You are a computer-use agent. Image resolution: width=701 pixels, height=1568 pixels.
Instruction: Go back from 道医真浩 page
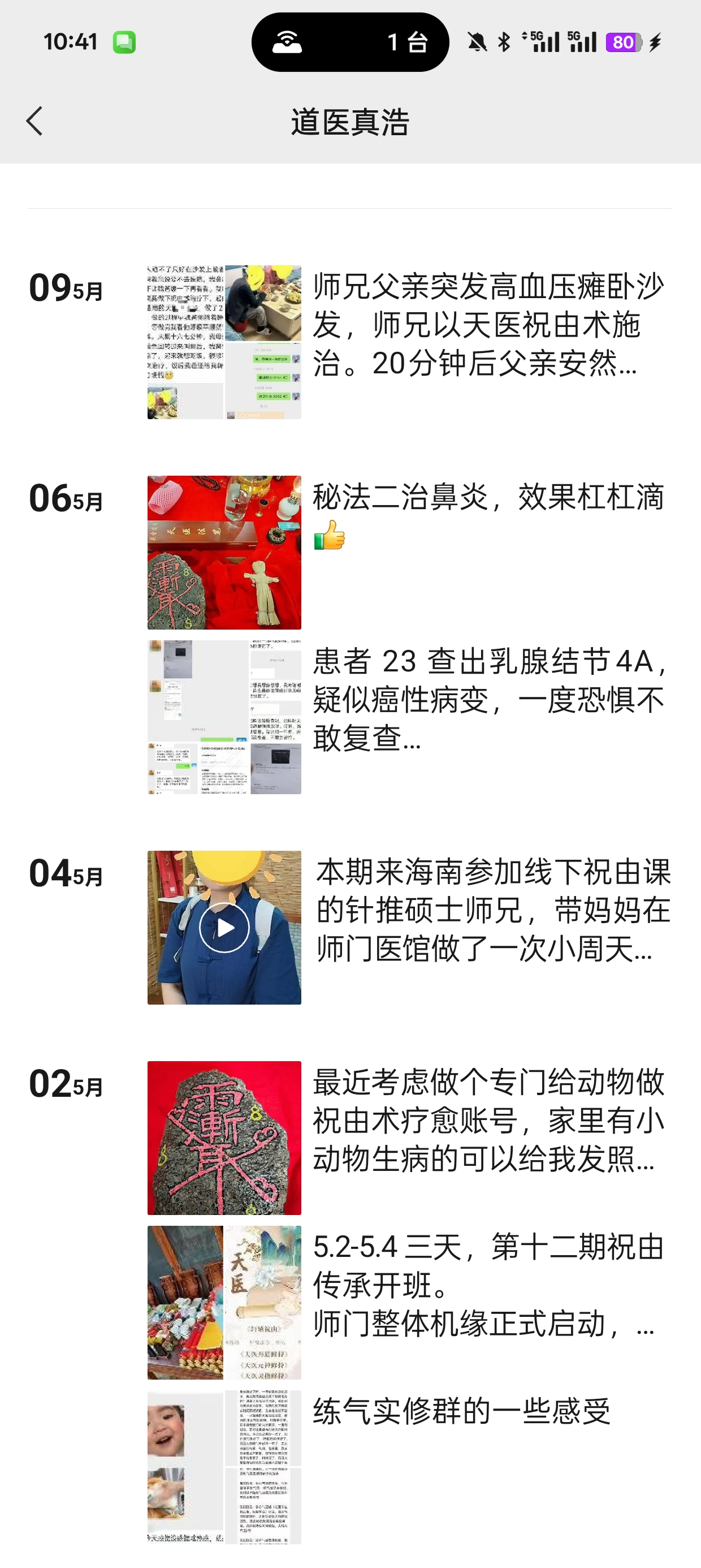click(x=34, y=121)
